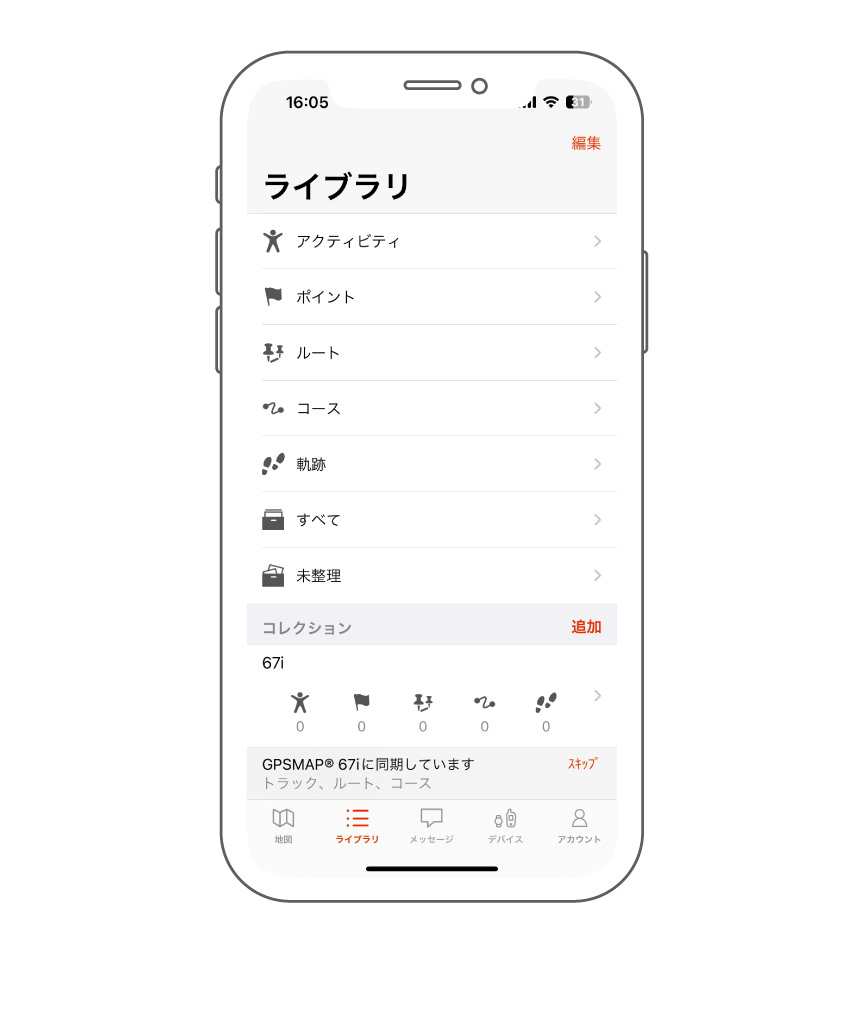Go to the デバイス tab
The height and width of the screenshot is (1035, 863).
[x=505, y=826]
